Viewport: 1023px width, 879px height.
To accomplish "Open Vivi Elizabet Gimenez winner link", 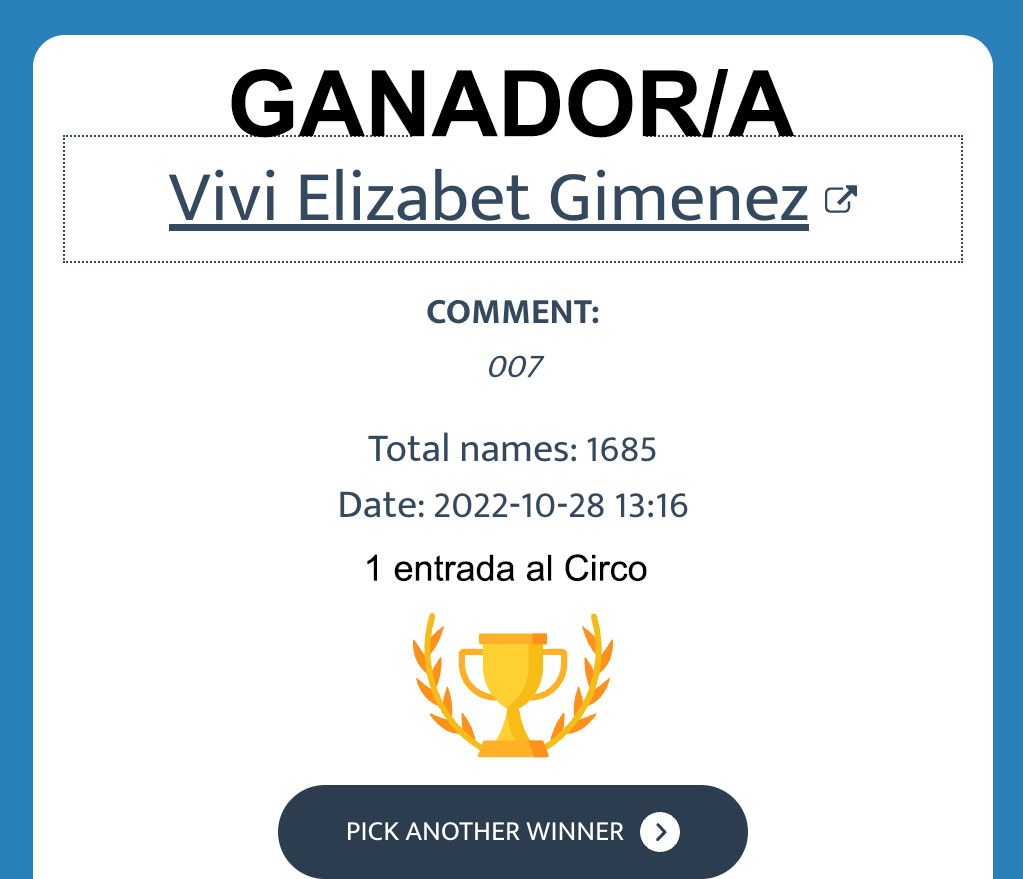I will [x=488, y=198].
